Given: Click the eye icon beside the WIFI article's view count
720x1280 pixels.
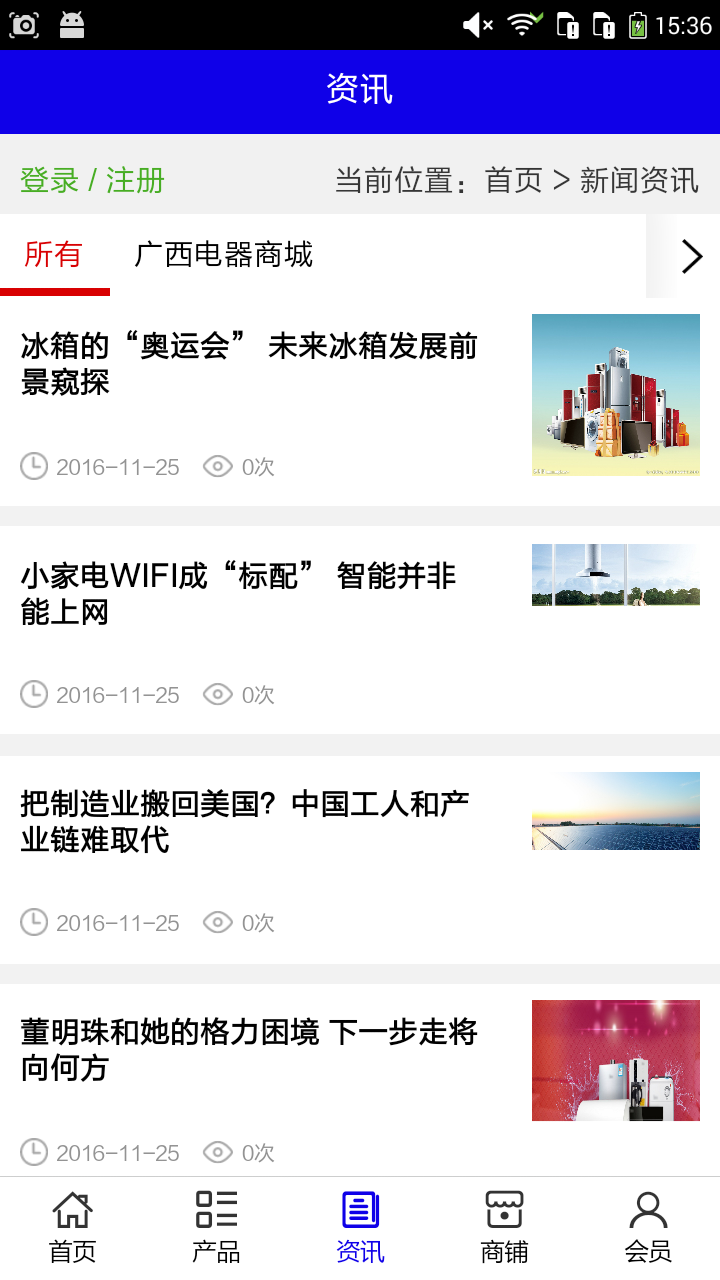Looking at the screenshot, I should [x=217, y=694].
